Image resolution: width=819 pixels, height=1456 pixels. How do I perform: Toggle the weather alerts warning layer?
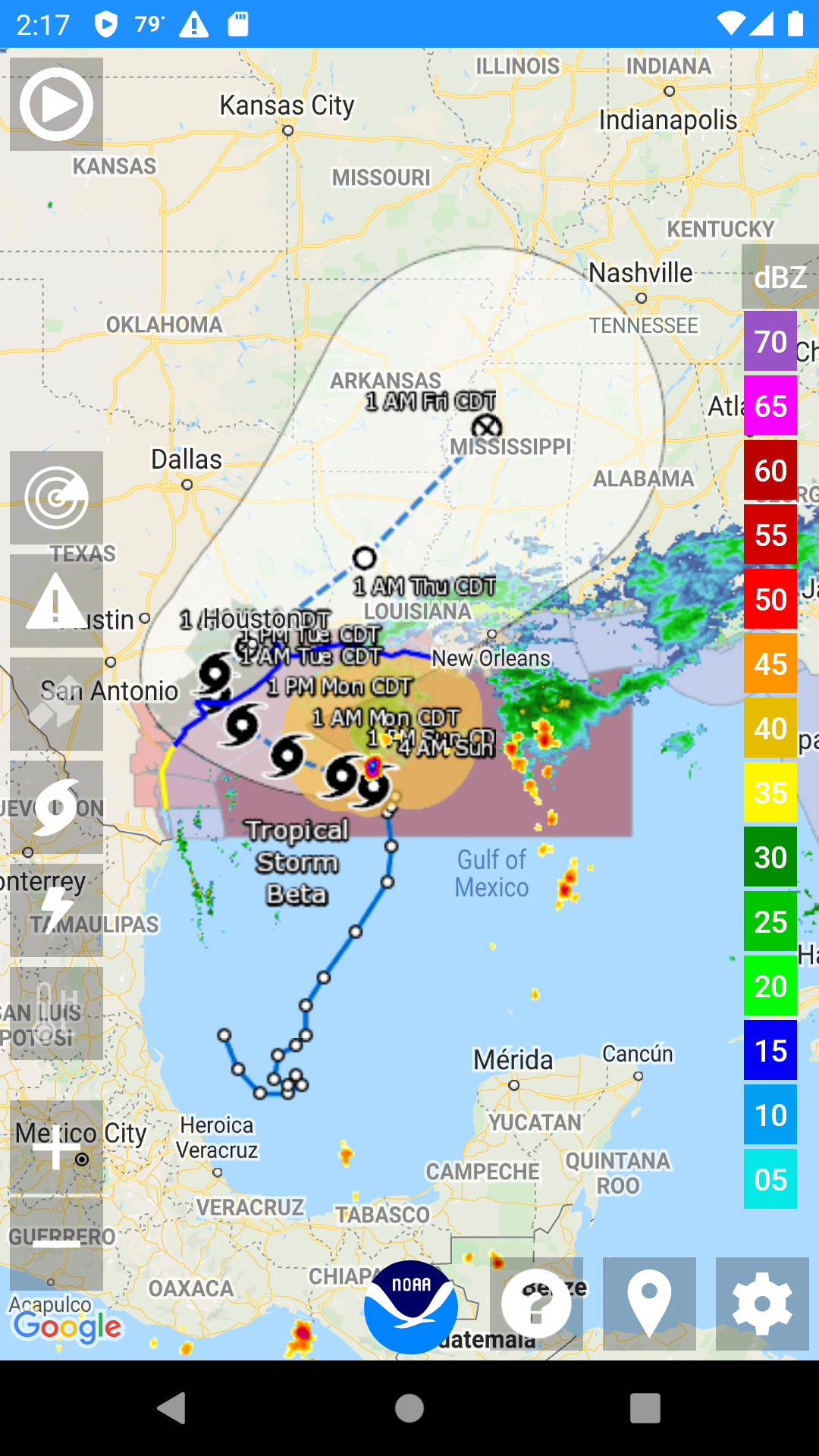(56, 601)
